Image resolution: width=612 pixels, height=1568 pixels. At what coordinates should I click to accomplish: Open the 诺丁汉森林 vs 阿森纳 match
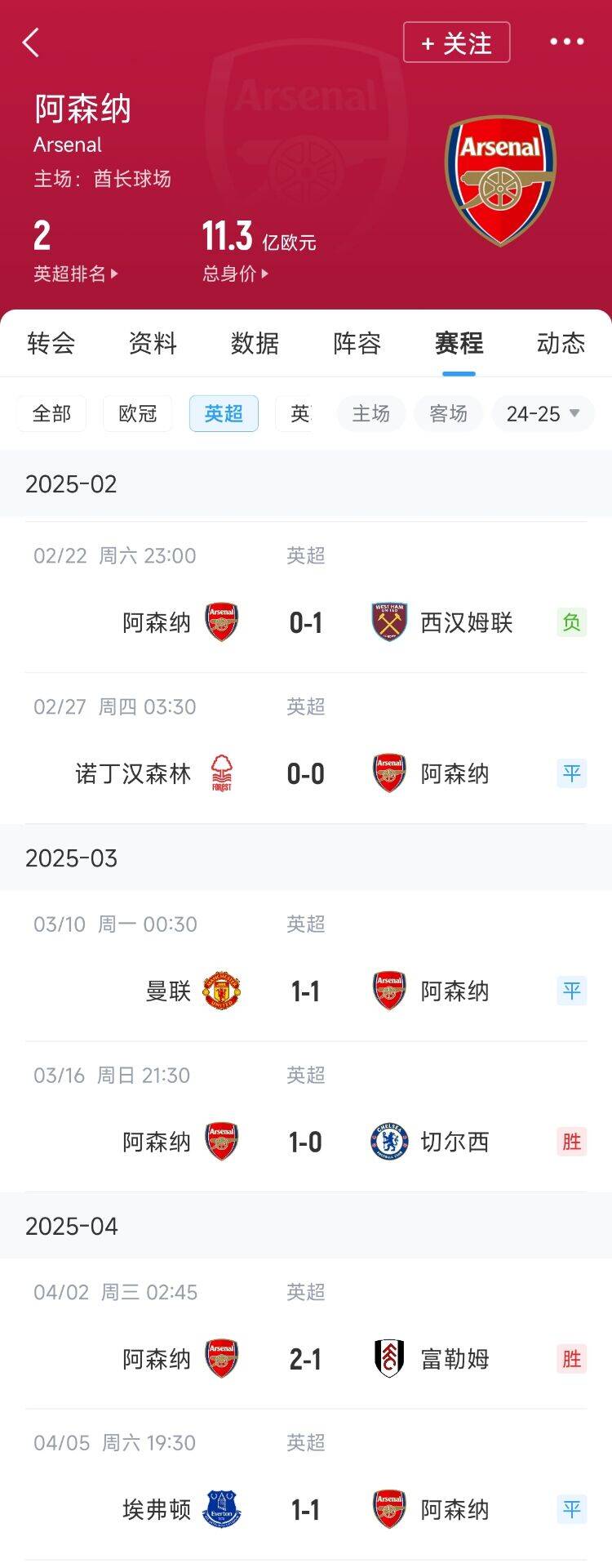(x=306, y=773)
